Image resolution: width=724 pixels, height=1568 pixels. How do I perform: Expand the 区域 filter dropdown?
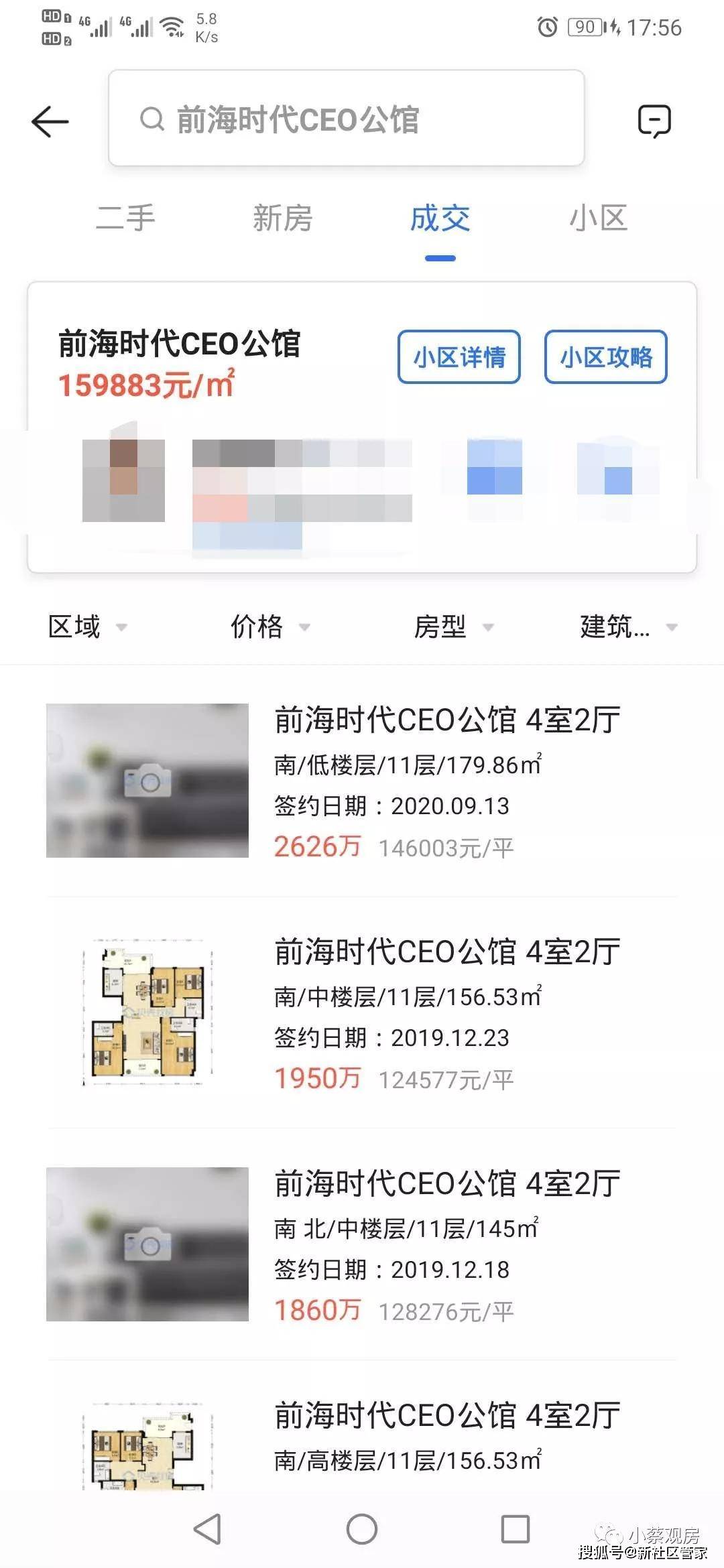pos(87,627)
